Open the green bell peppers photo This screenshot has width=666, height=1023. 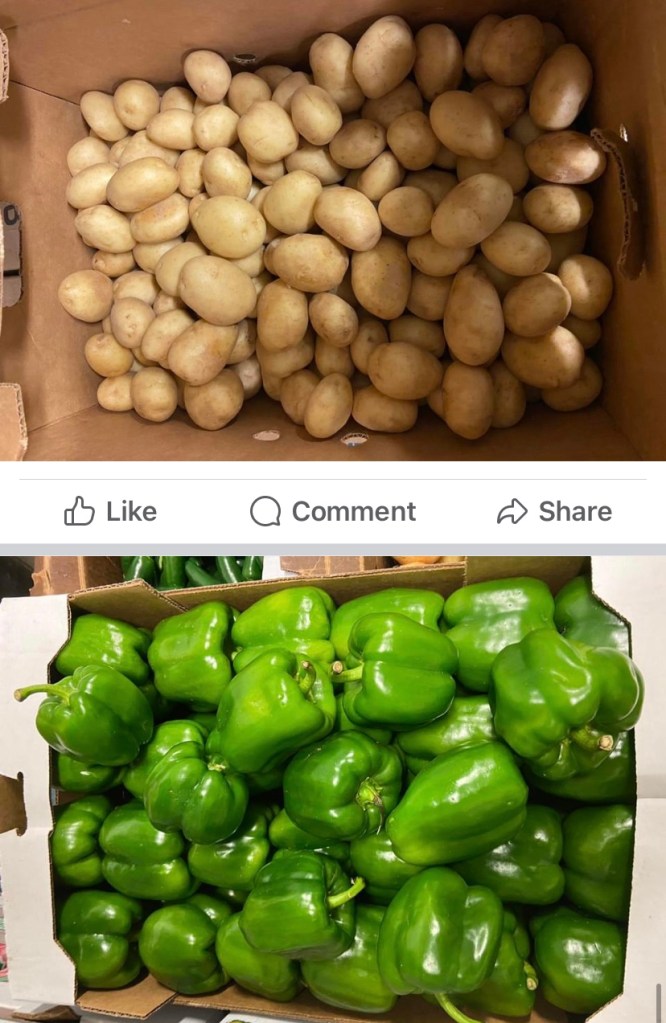tap(333, 790)
